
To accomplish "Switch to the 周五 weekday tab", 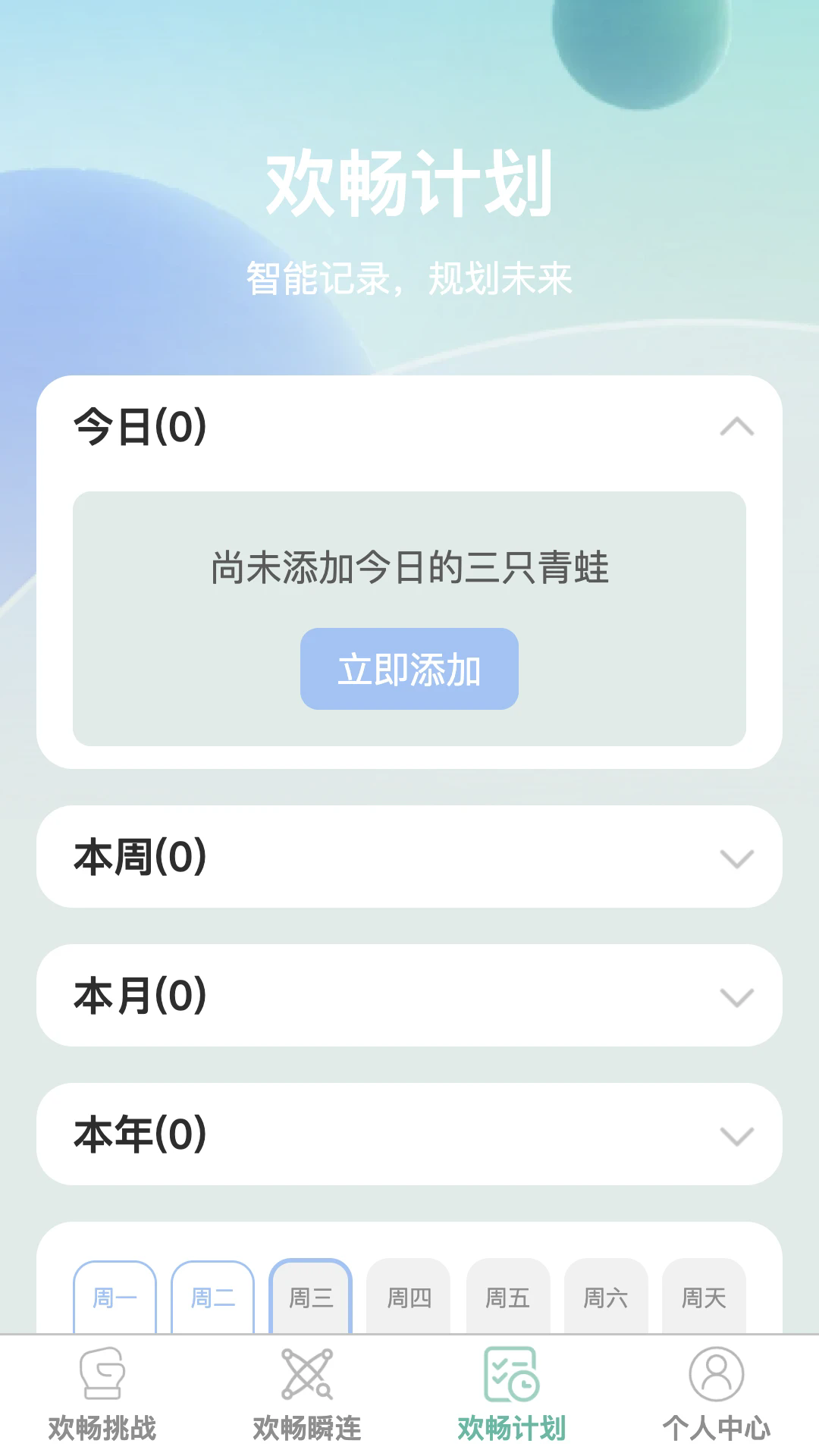I will pyautogui.click(x=508, y=1298).
